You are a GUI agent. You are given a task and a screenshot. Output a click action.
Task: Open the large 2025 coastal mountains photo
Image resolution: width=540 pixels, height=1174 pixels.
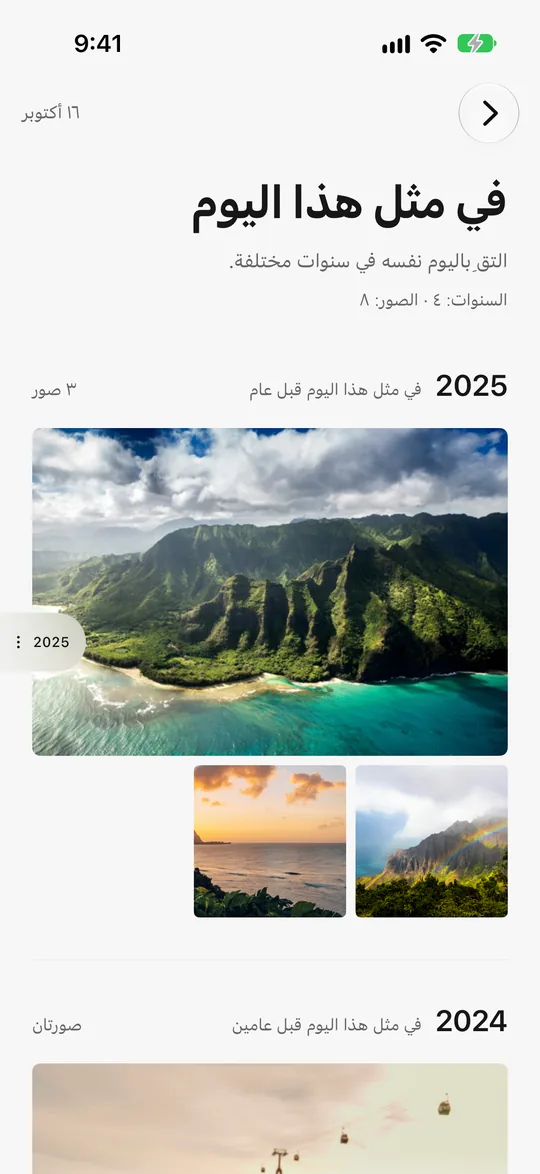tap(270, 591)
